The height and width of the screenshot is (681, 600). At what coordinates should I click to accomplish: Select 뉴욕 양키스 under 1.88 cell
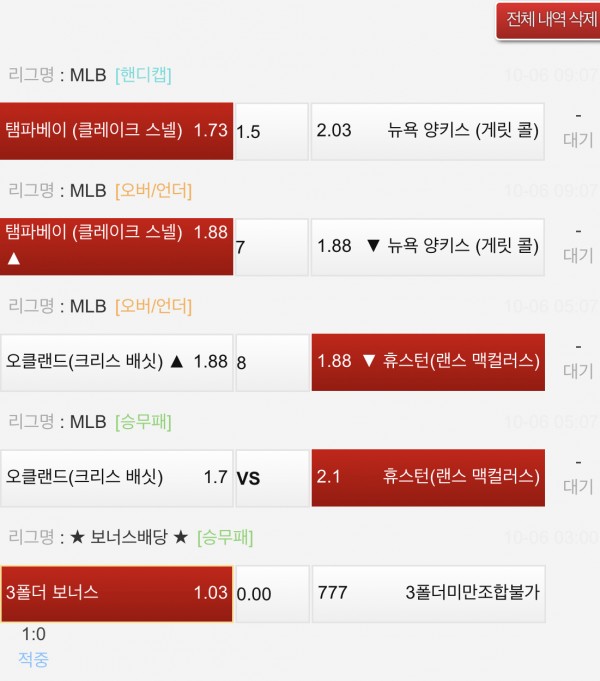coord(427,246)
